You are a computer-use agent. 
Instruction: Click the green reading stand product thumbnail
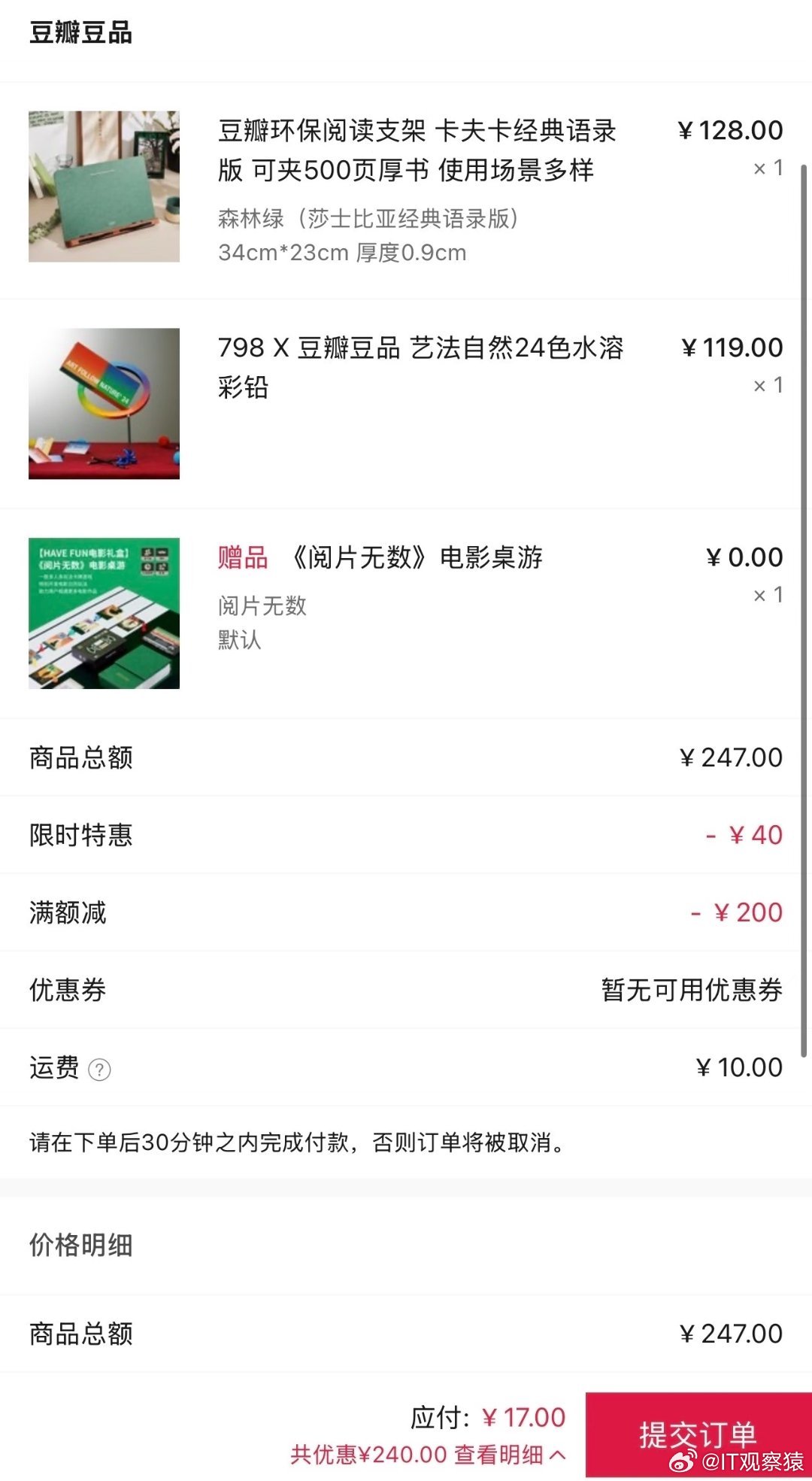click(105, 187)
